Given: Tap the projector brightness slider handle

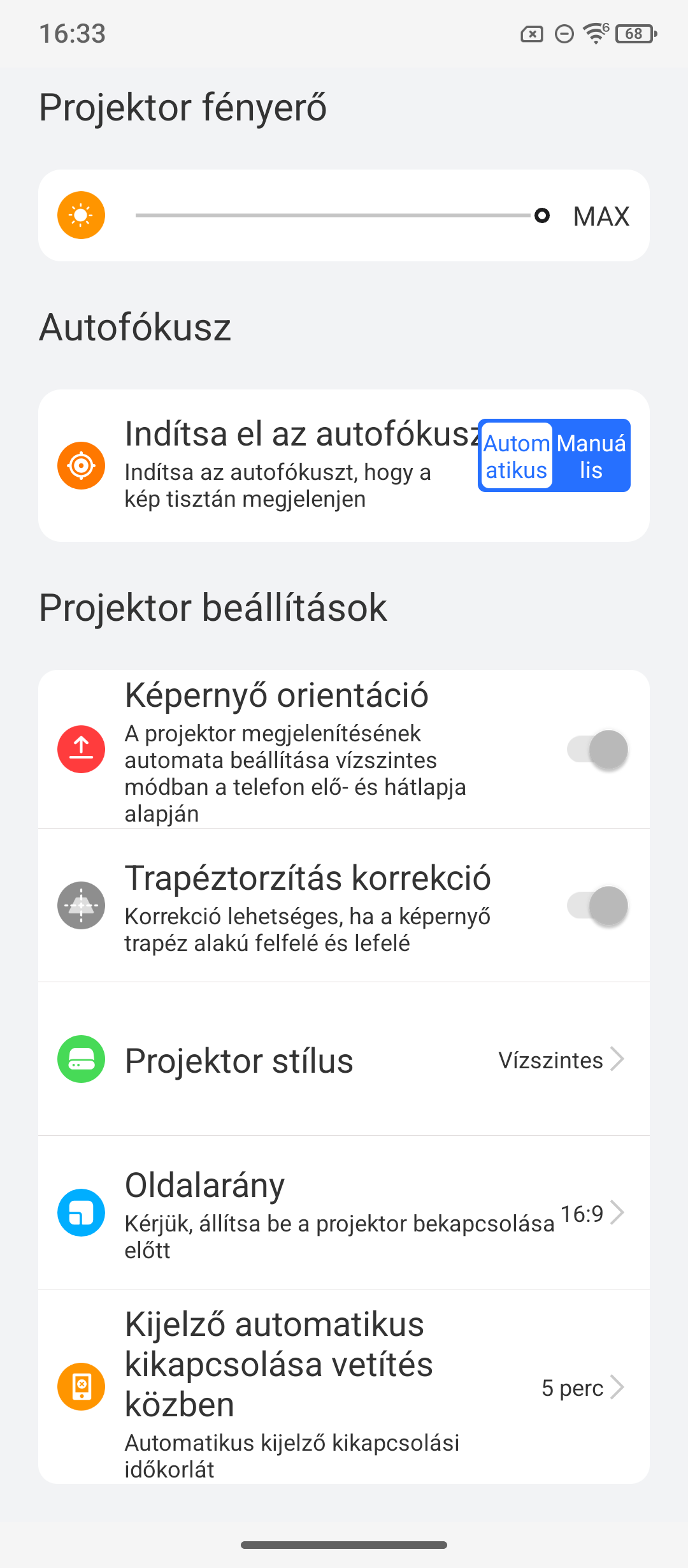Looking at the screenshot, I should (x=542, y=215).
